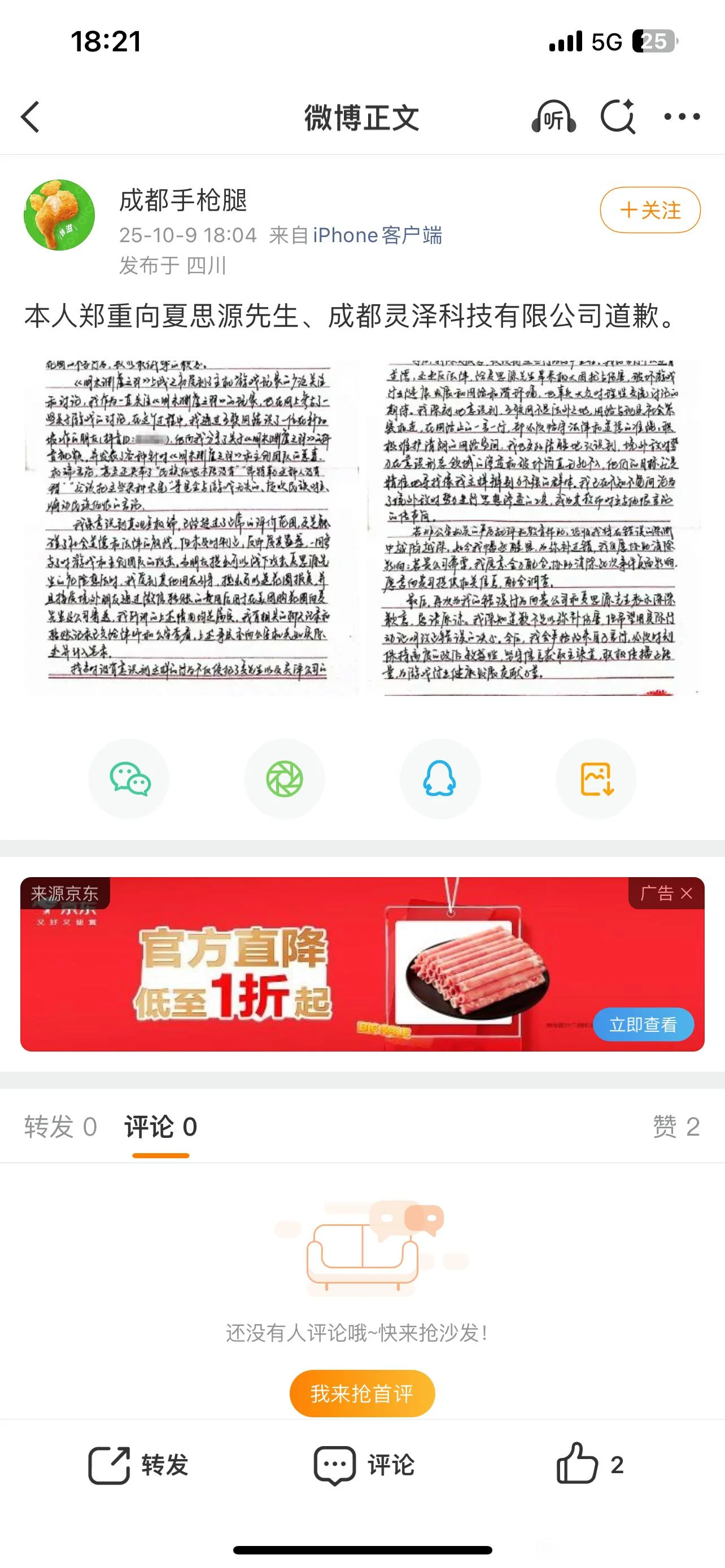725x1568 pixels.
Task: Switch to the 赞 2 tab
Action: coord(676,1127)
